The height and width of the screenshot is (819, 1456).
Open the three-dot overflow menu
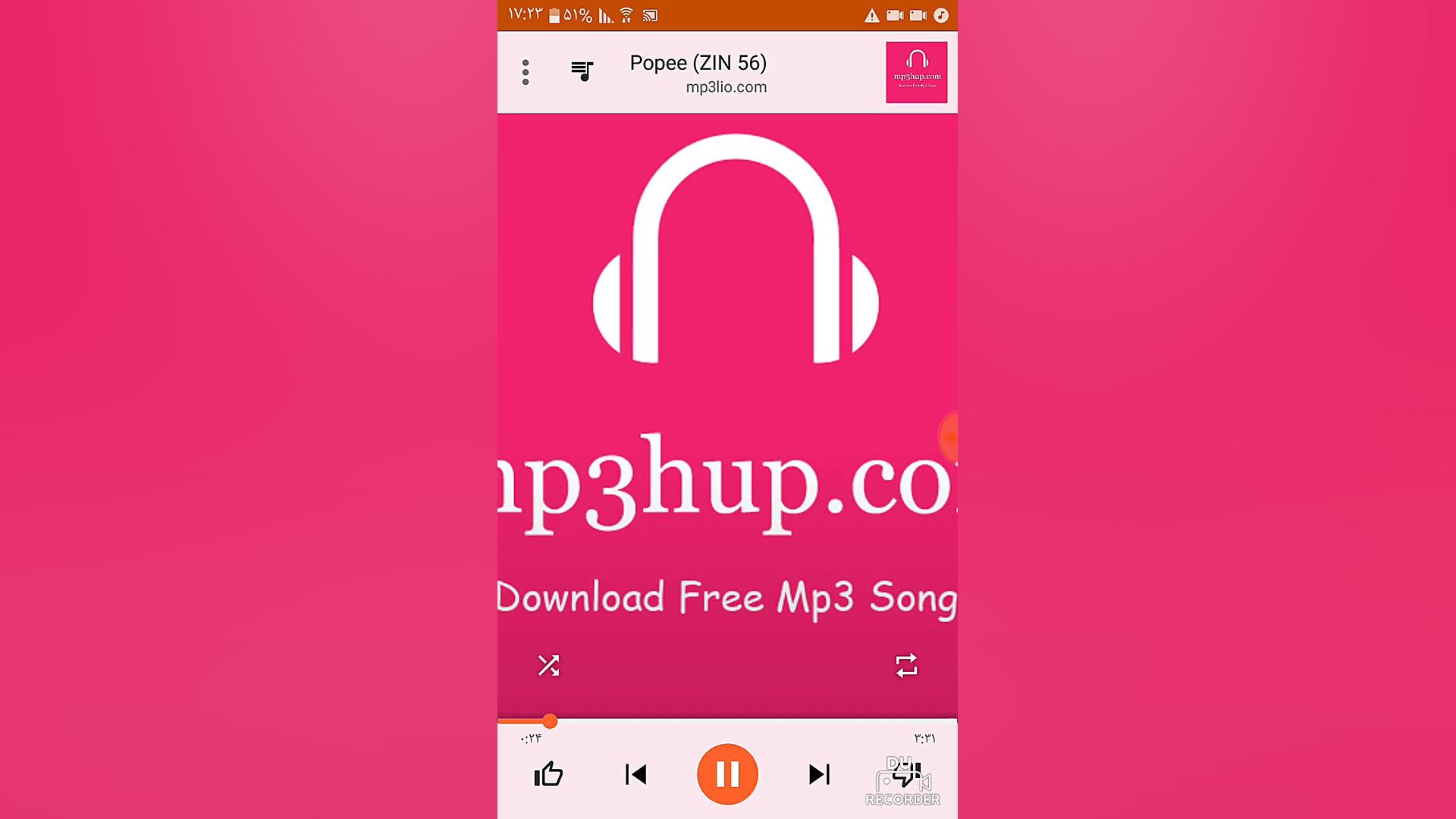[526, 73]
